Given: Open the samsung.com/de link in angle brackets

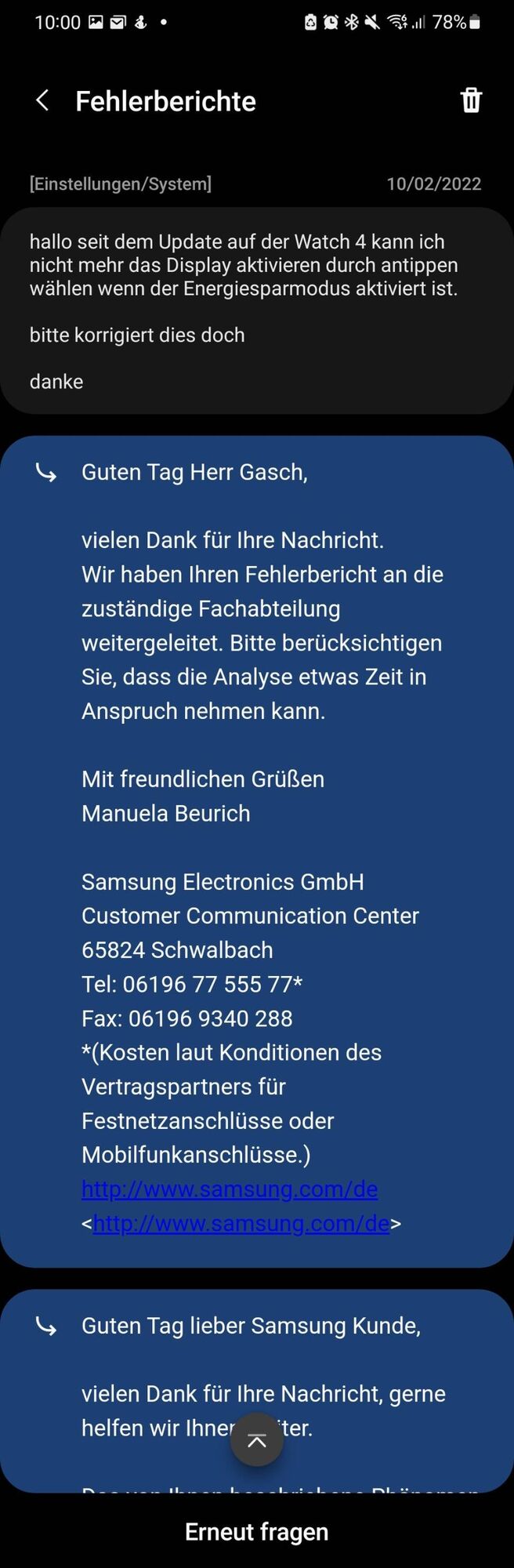Looking at the screenshot, I should 241,1223.
